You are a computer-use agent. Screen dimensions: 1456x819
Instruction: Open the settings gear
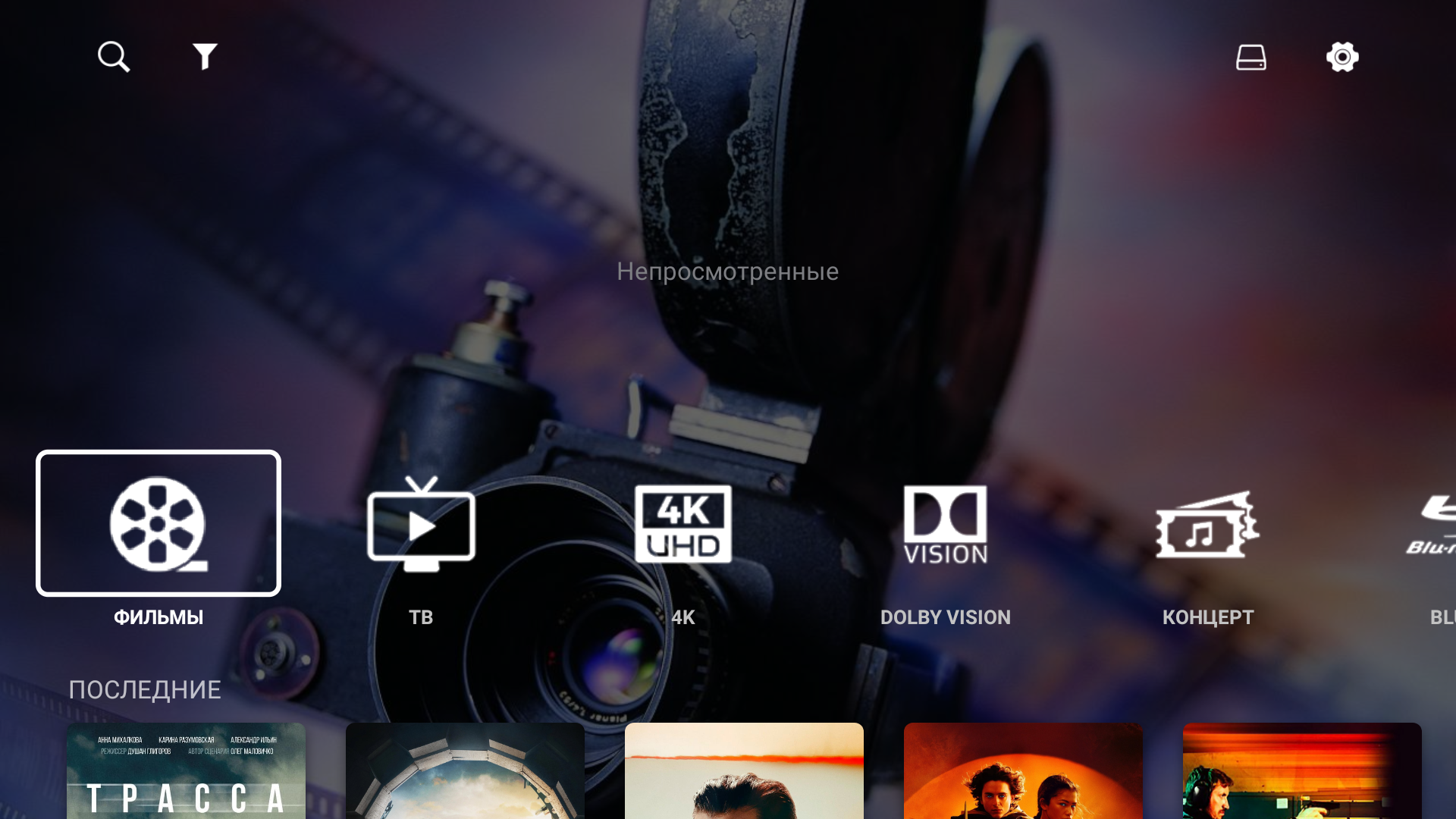(1341, 57)
